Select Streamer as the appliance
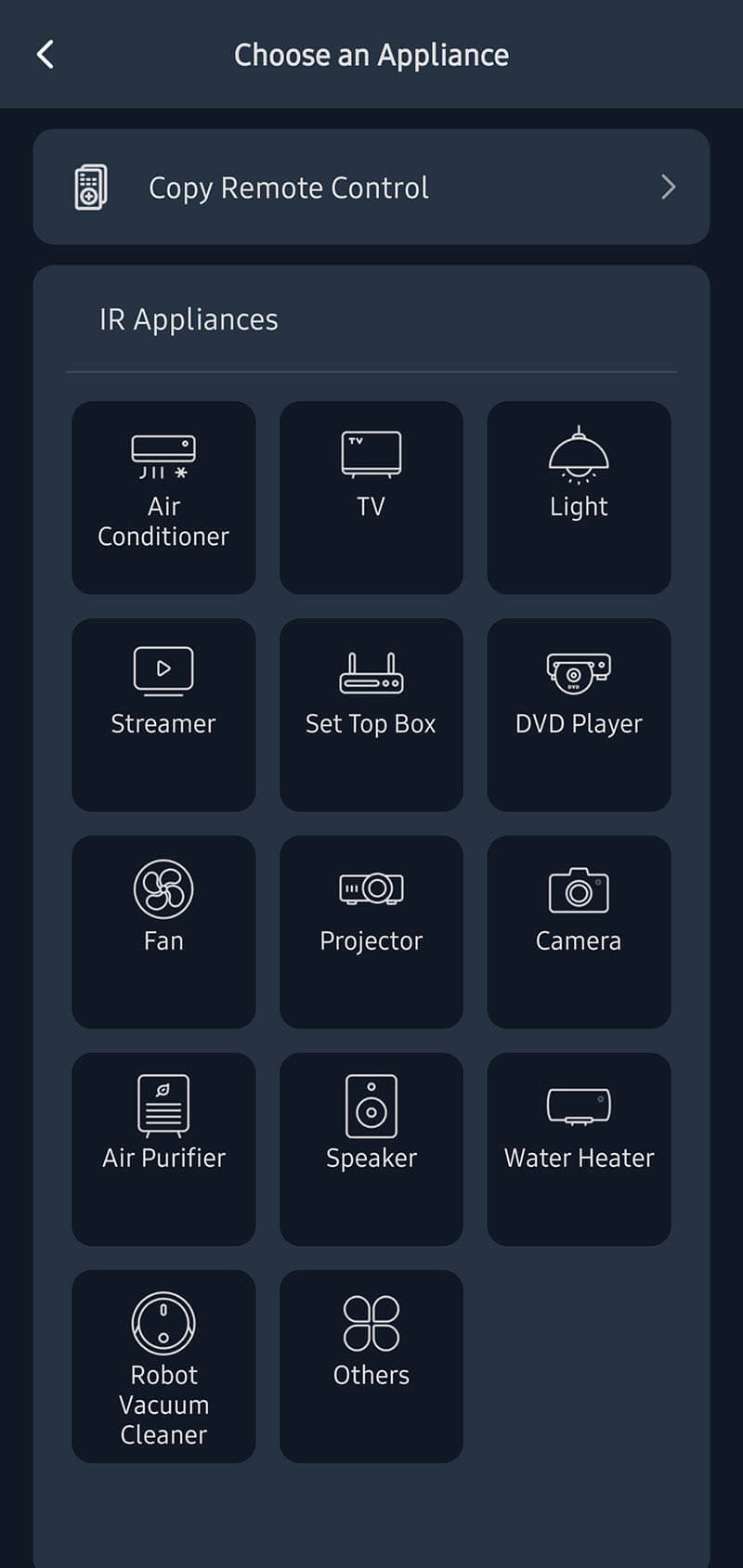Screen dimensions: 743x1568 click(x=163, y=715)
